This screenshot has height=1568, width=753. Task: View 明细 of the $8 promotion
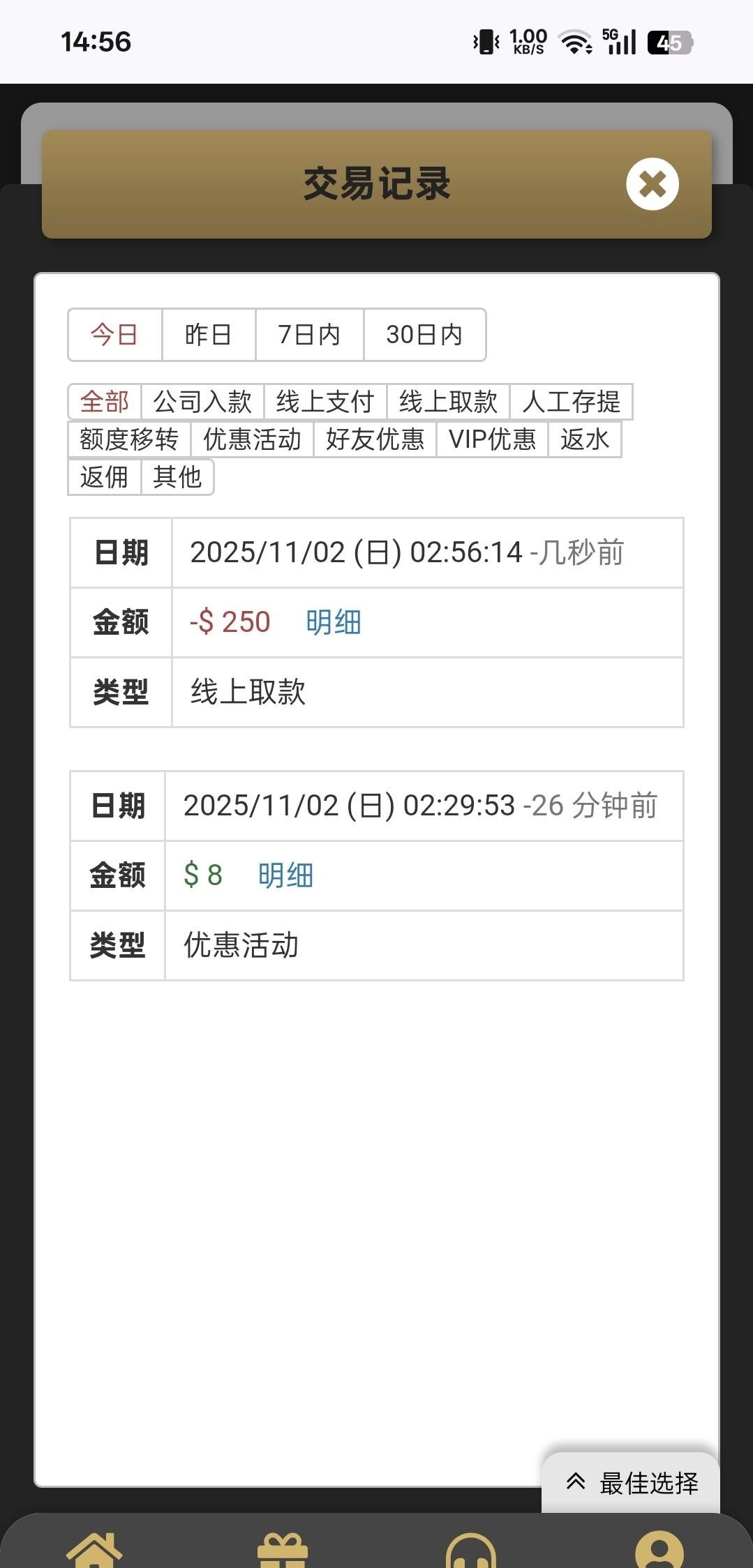coord(285,875)
